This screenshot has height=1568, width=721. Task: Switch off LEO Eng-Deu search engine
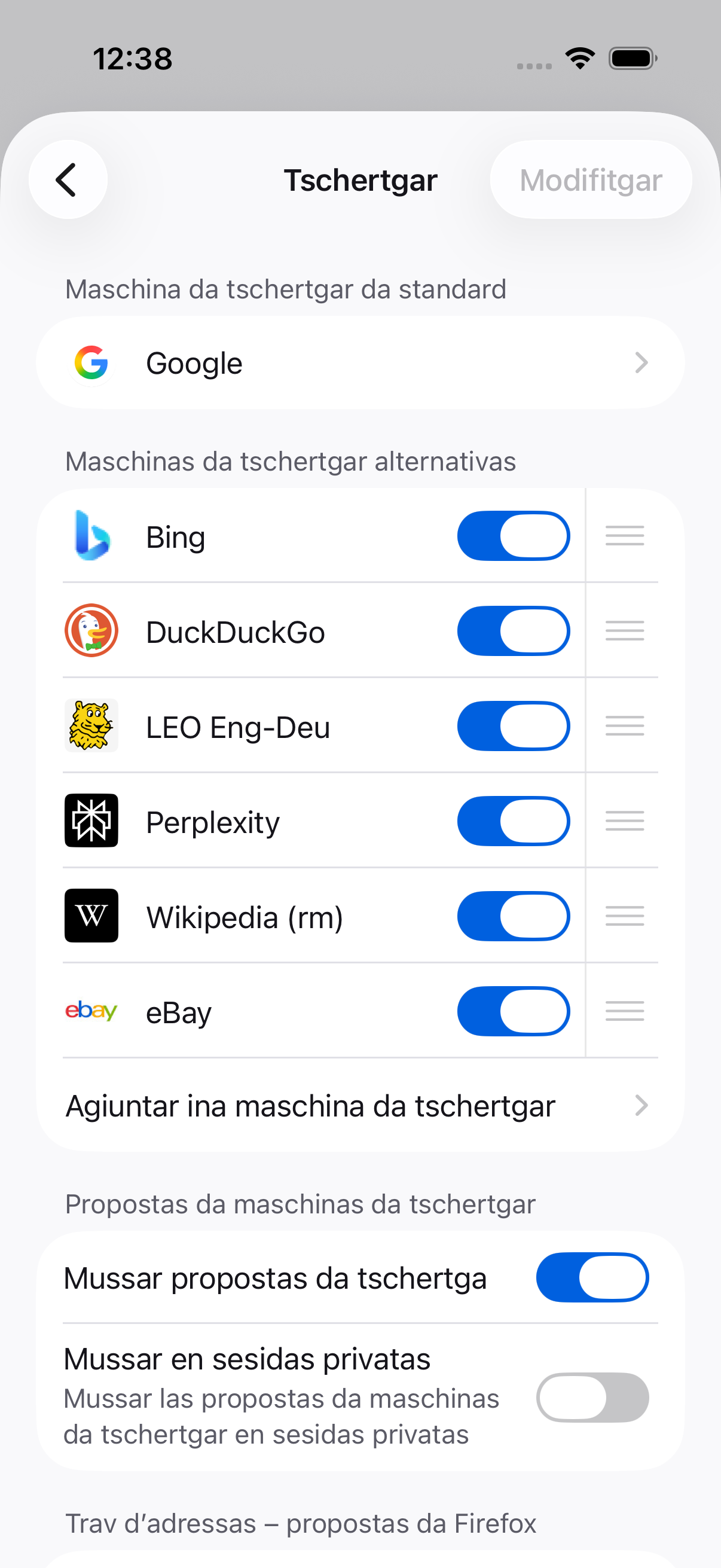click(513, 726)
